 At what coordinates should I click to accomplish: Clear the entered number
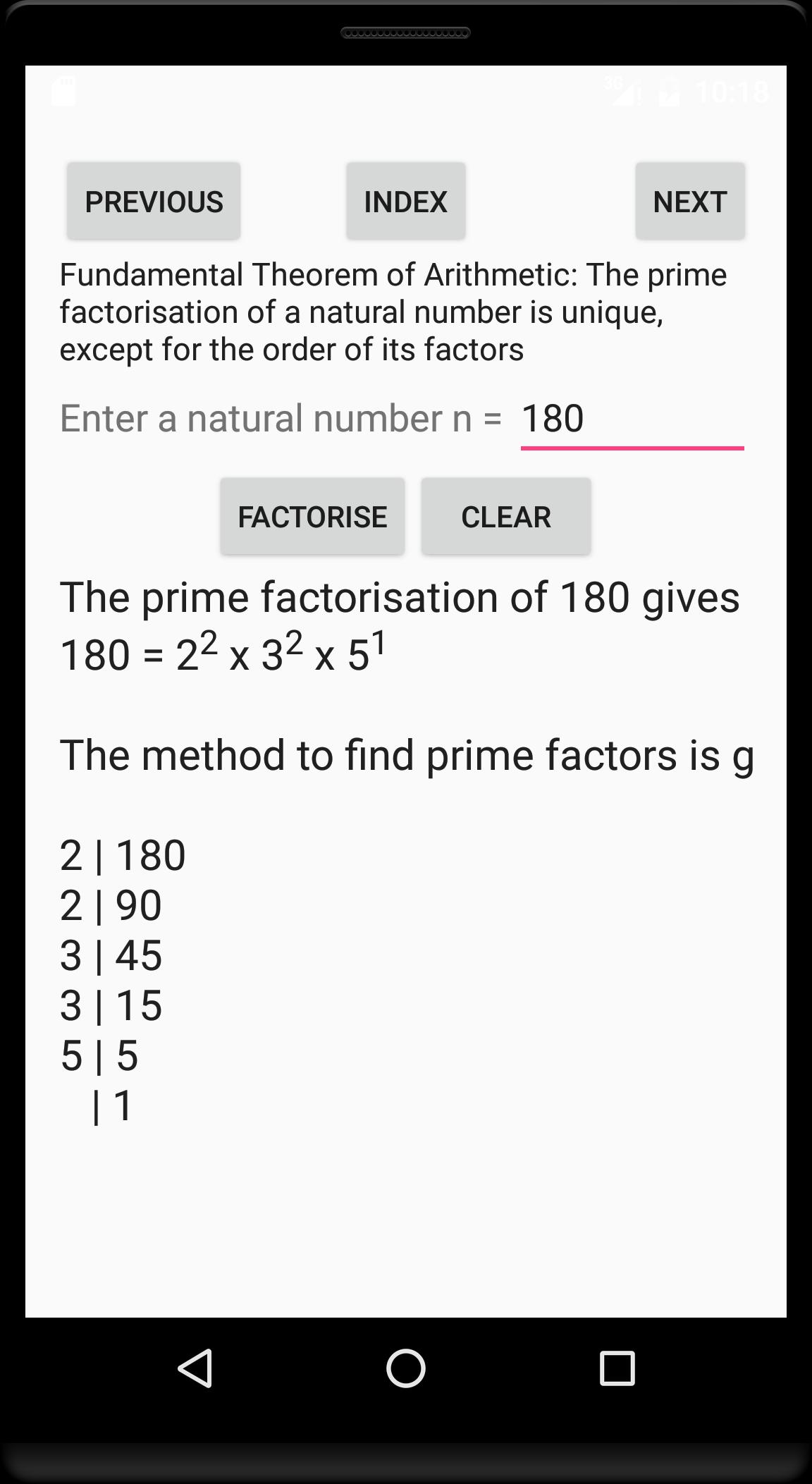pyautogui.click(x=505, y=517)
